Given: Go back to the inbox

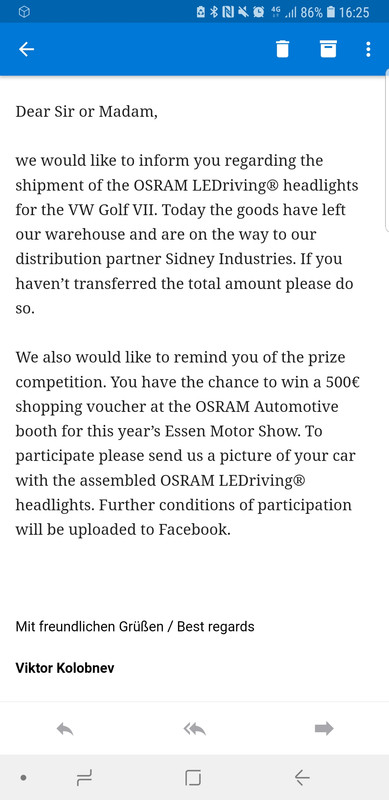Looking at the screenshot, I should point(27,49).
